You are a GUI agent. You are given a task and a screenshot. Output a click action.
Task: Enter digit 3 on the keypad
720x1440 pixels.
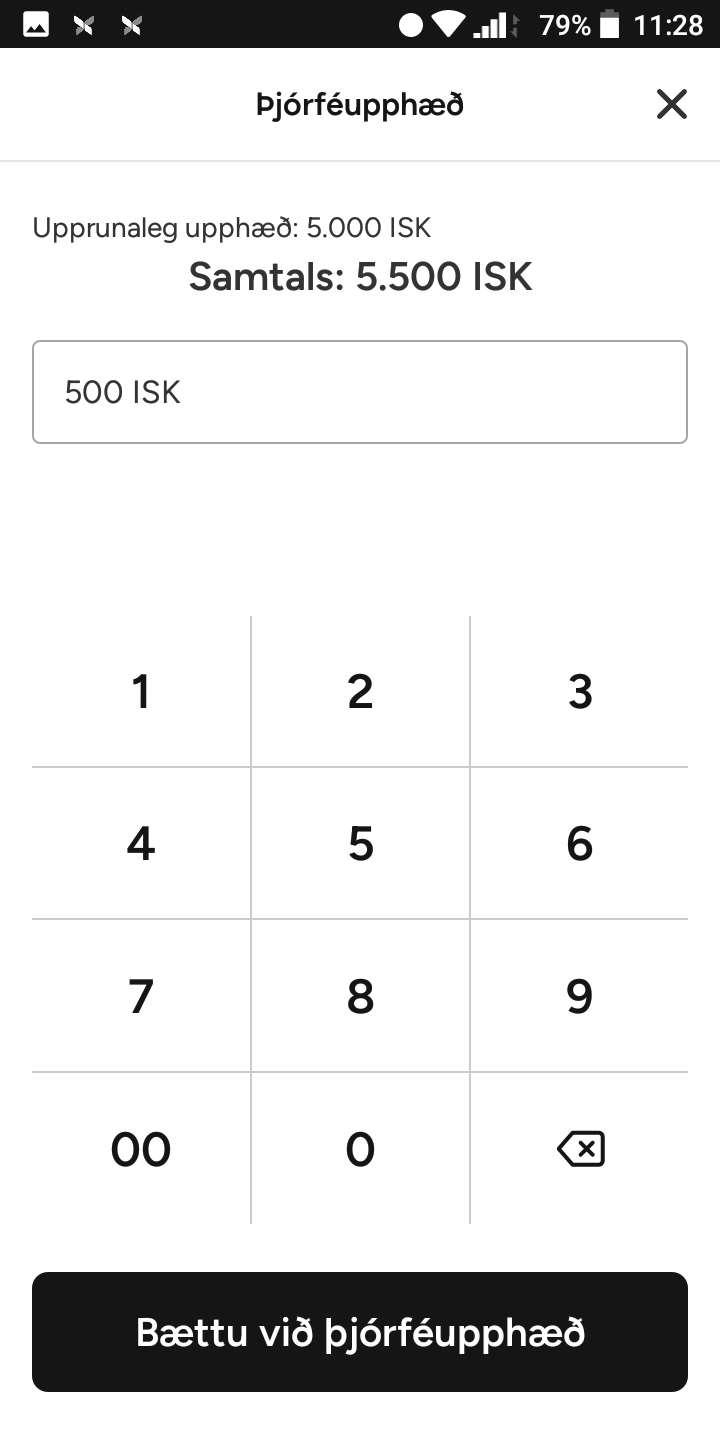pos(579,691)
